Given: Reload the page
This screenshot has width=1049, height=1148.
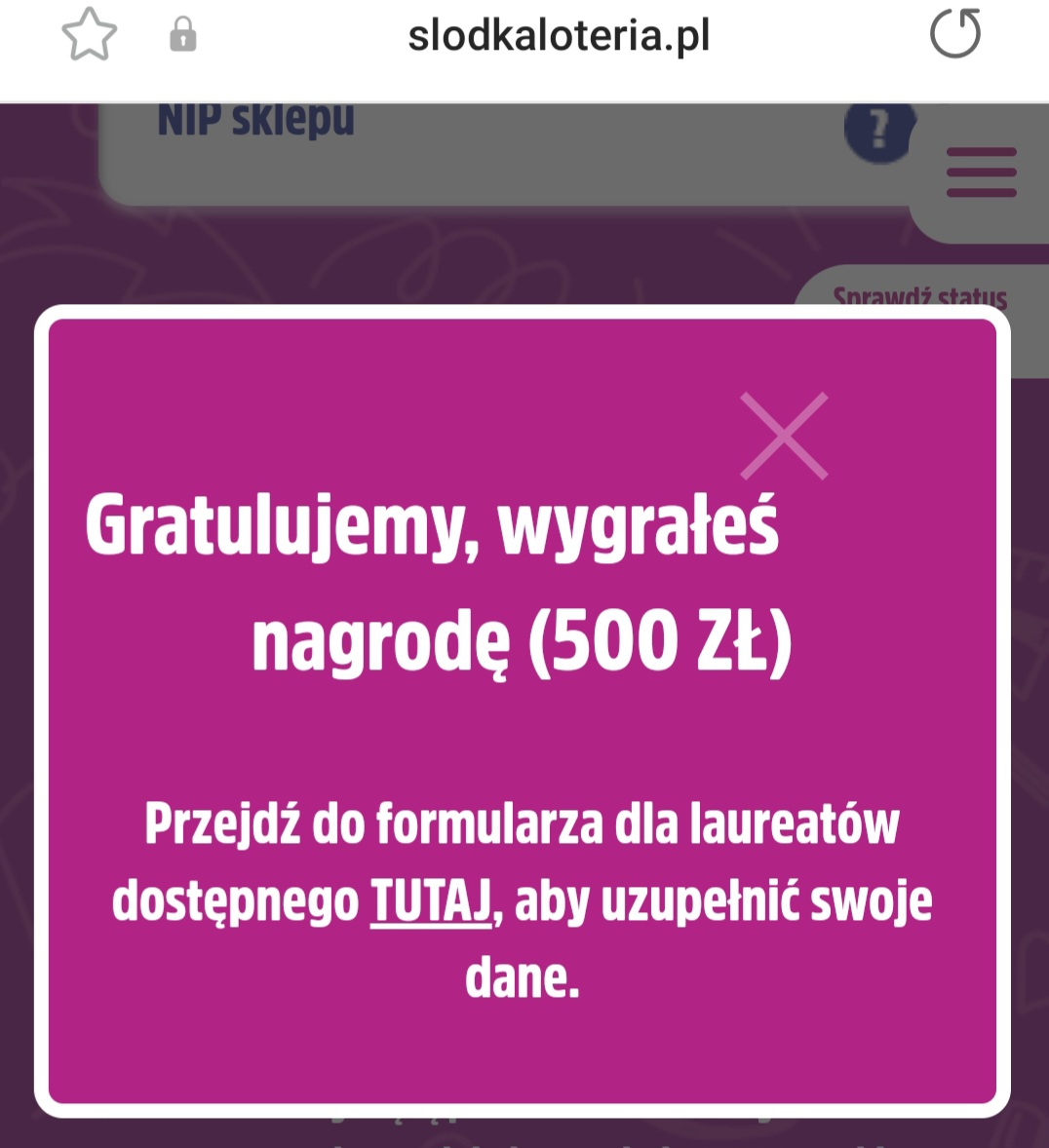Looking at the screenshot, I should (954, 34).
